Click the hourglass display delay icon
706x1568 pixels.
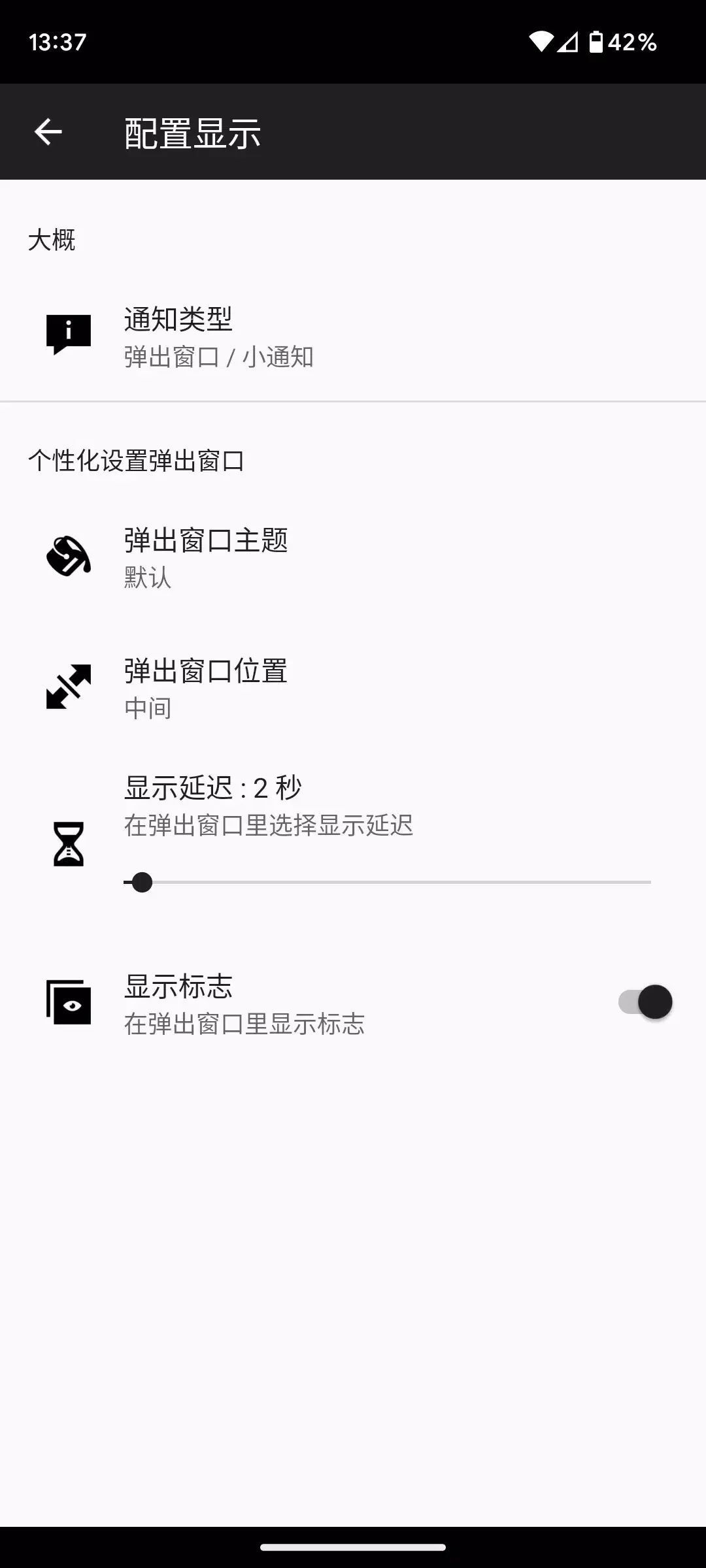(68, 844)
